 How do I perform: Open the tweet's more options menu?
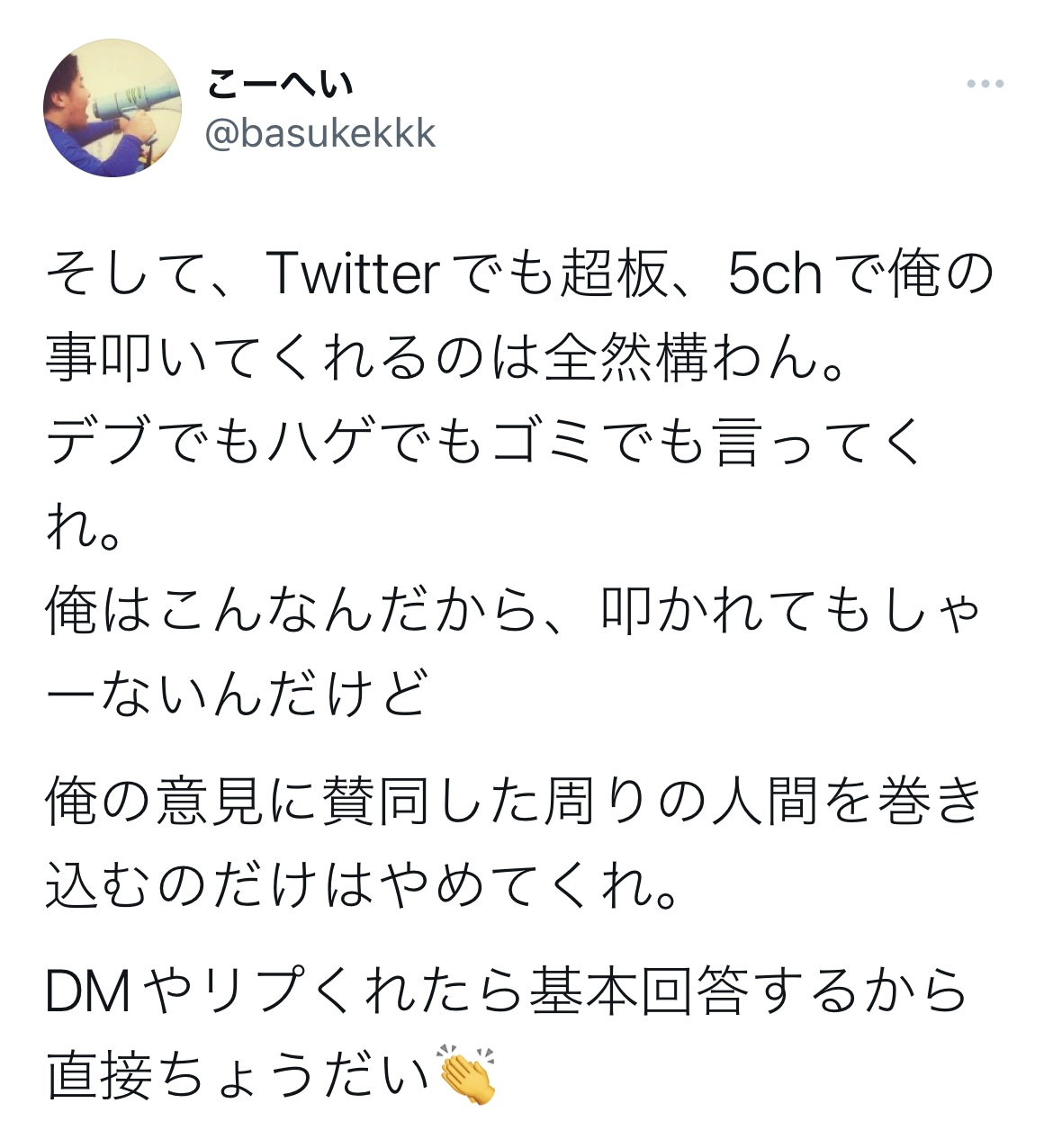pyautogui.click(x=985, y=85)
